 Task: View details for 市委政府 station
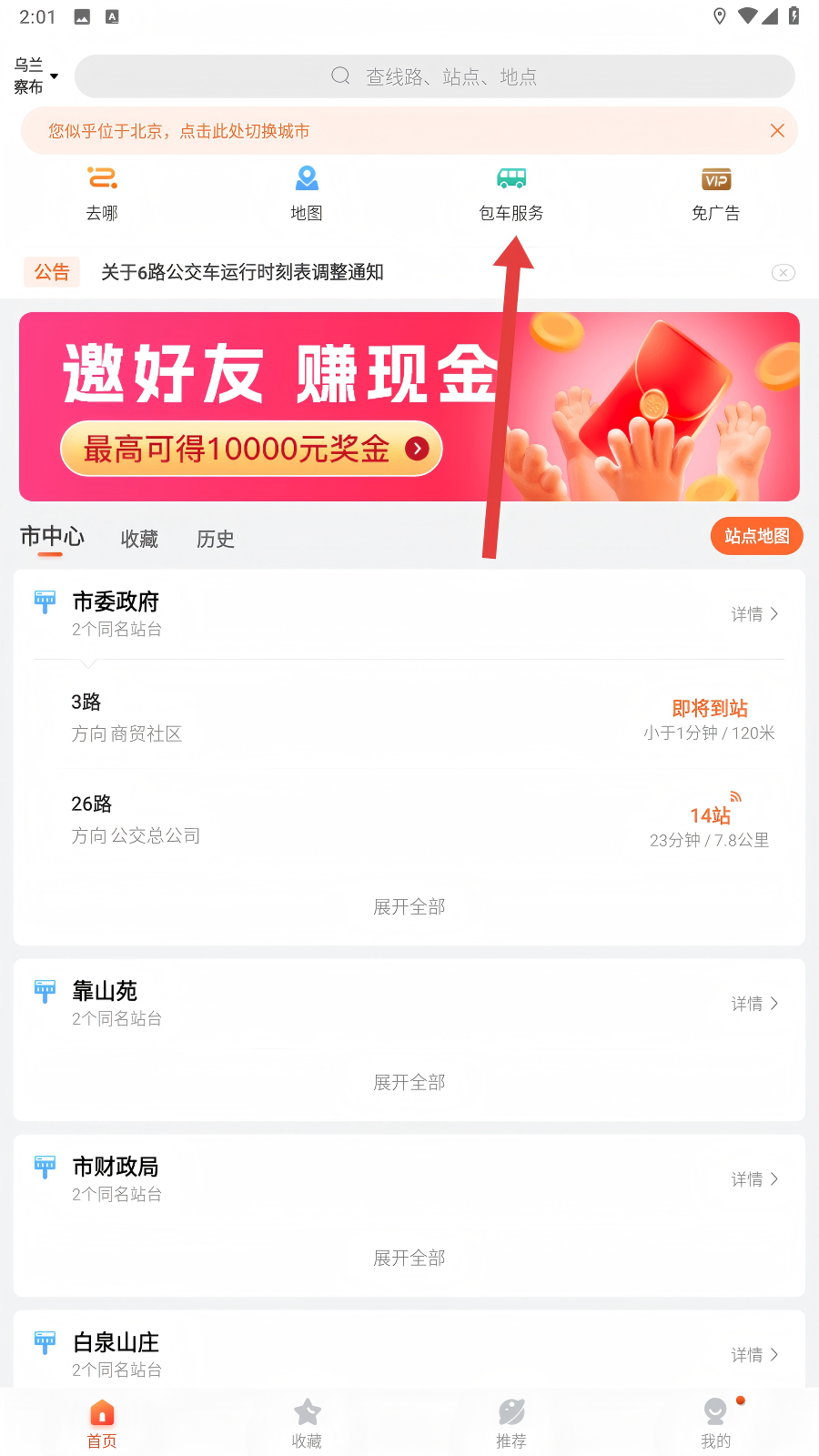pyautogui.click(x=754, y=614)
